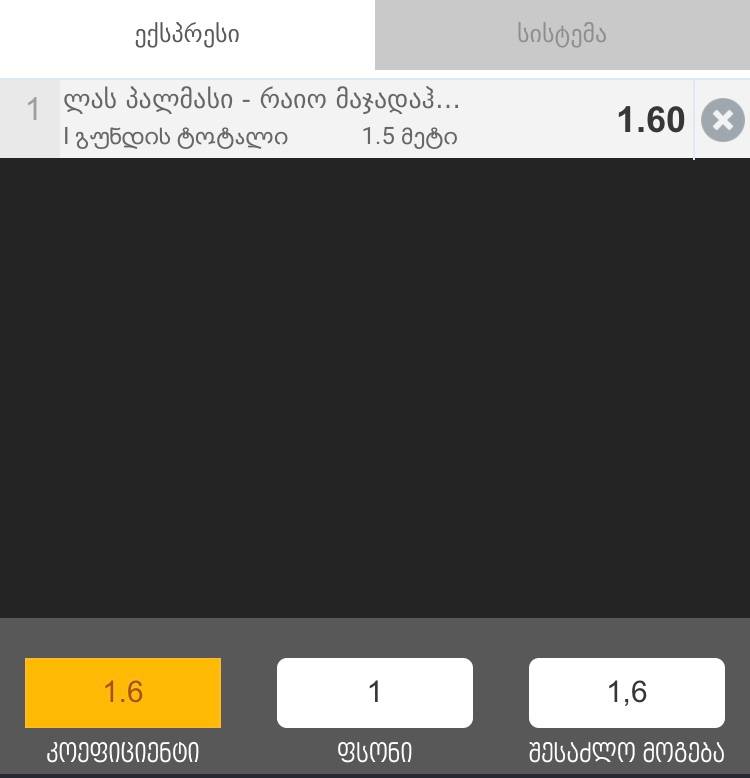
Task: Remove the ლას პალმასი bet from slip
Action: 722,121
